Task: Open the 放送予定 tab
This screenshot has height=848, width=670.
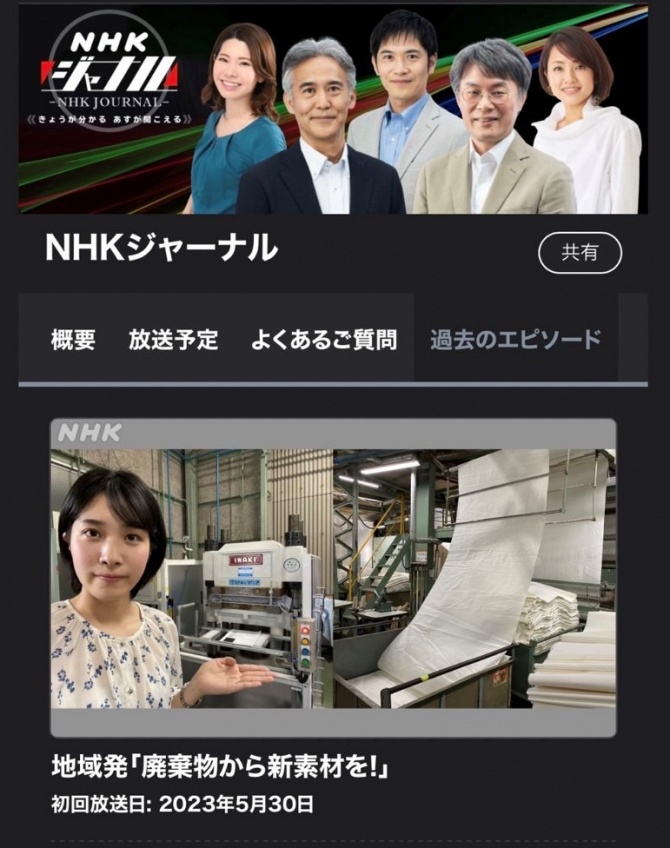Action: (173, 340)
